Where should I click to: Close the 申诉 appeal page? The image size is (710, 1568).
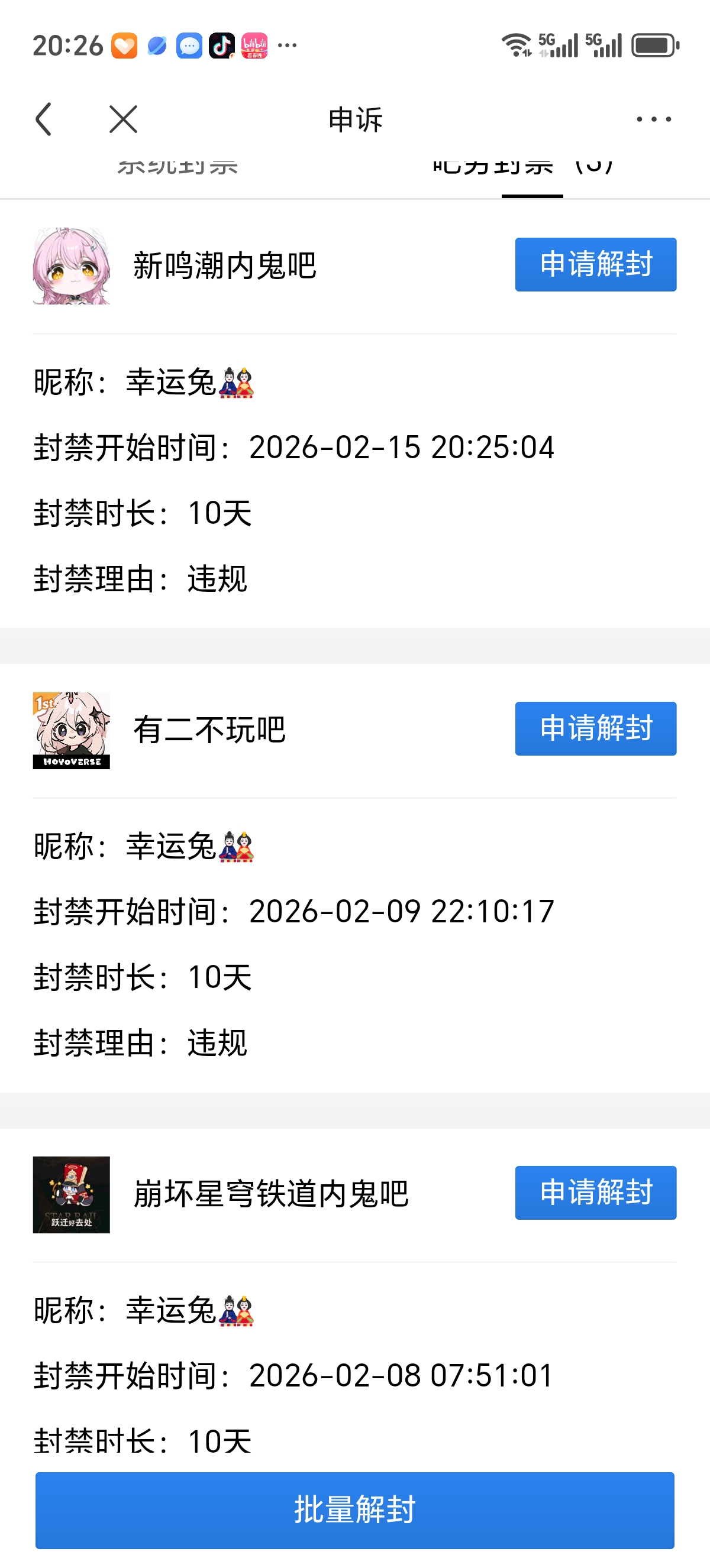(x=124, y=119)
